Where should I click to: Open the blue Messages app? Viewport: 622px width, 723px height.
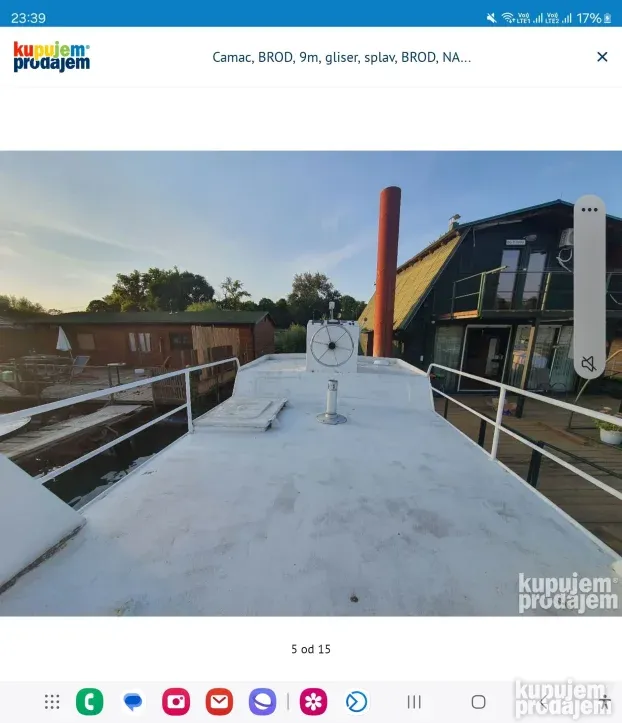pyautogui.click(x=133, y=702)
